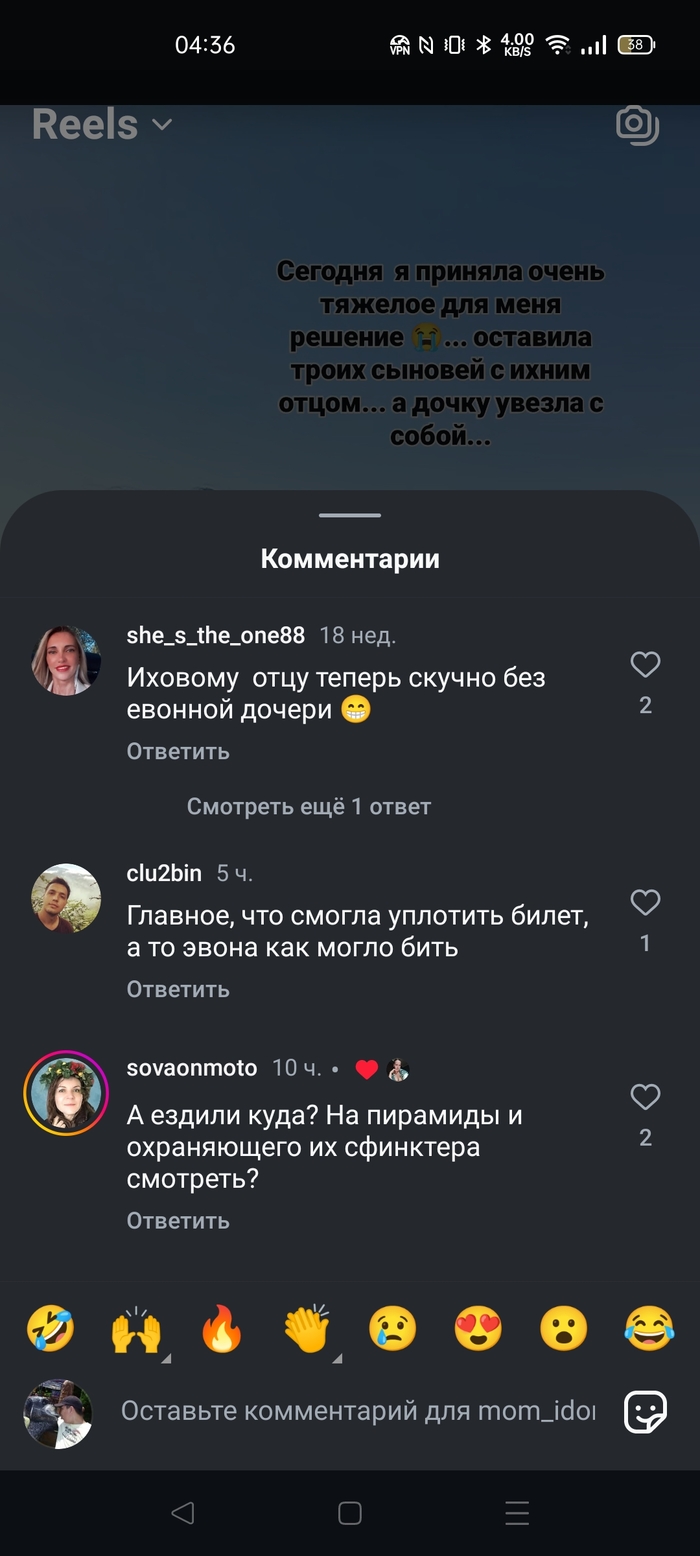The width and height of the screenshot is (700, 1556).
Task: Reply to clu2bin's comment
Action: point(178,989)
